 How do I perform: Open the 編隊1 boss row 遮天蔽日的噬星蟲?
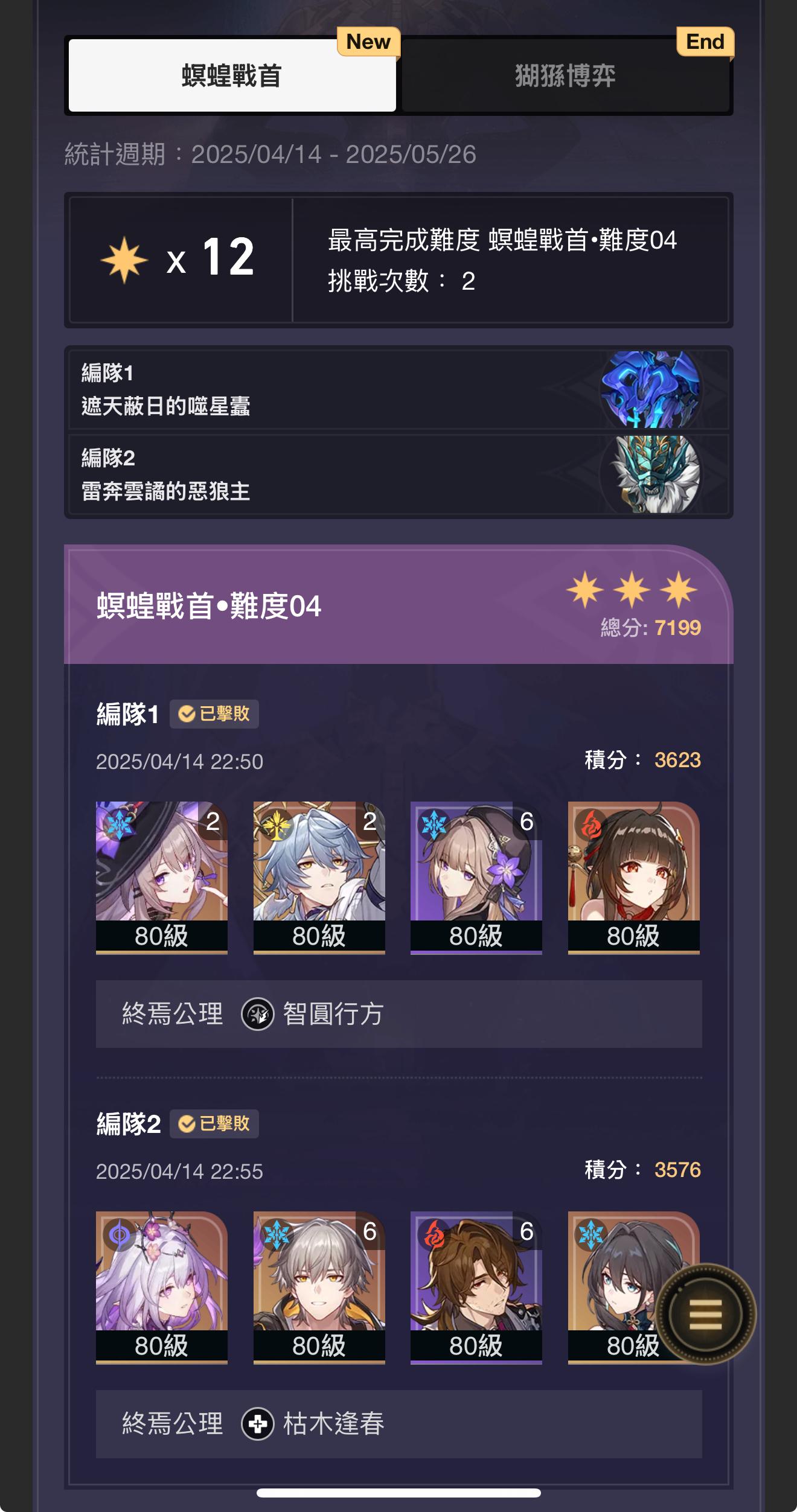pyautogui.click(x=398, y=390)
